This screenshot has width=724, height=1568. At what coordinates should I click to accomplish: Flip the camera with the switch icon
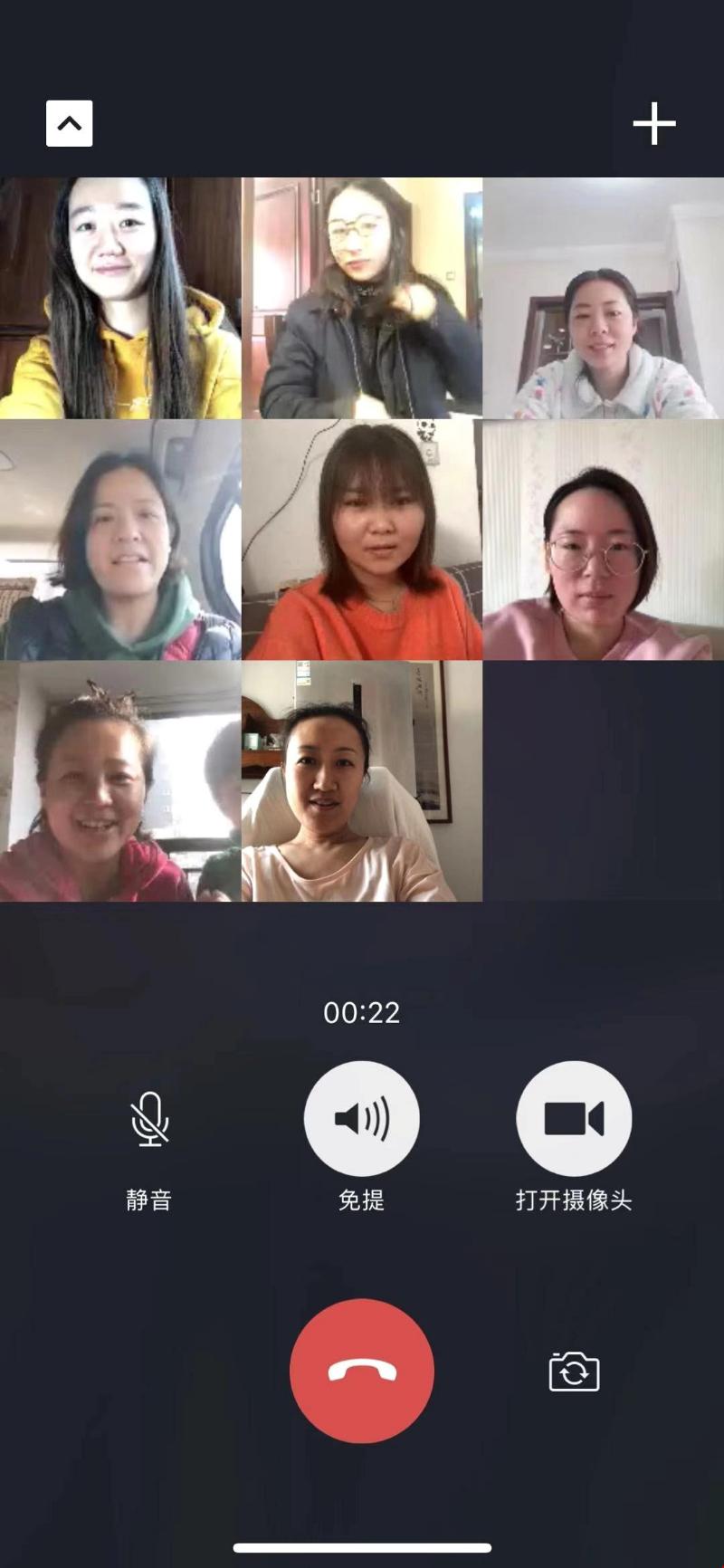coord(574,1372)
